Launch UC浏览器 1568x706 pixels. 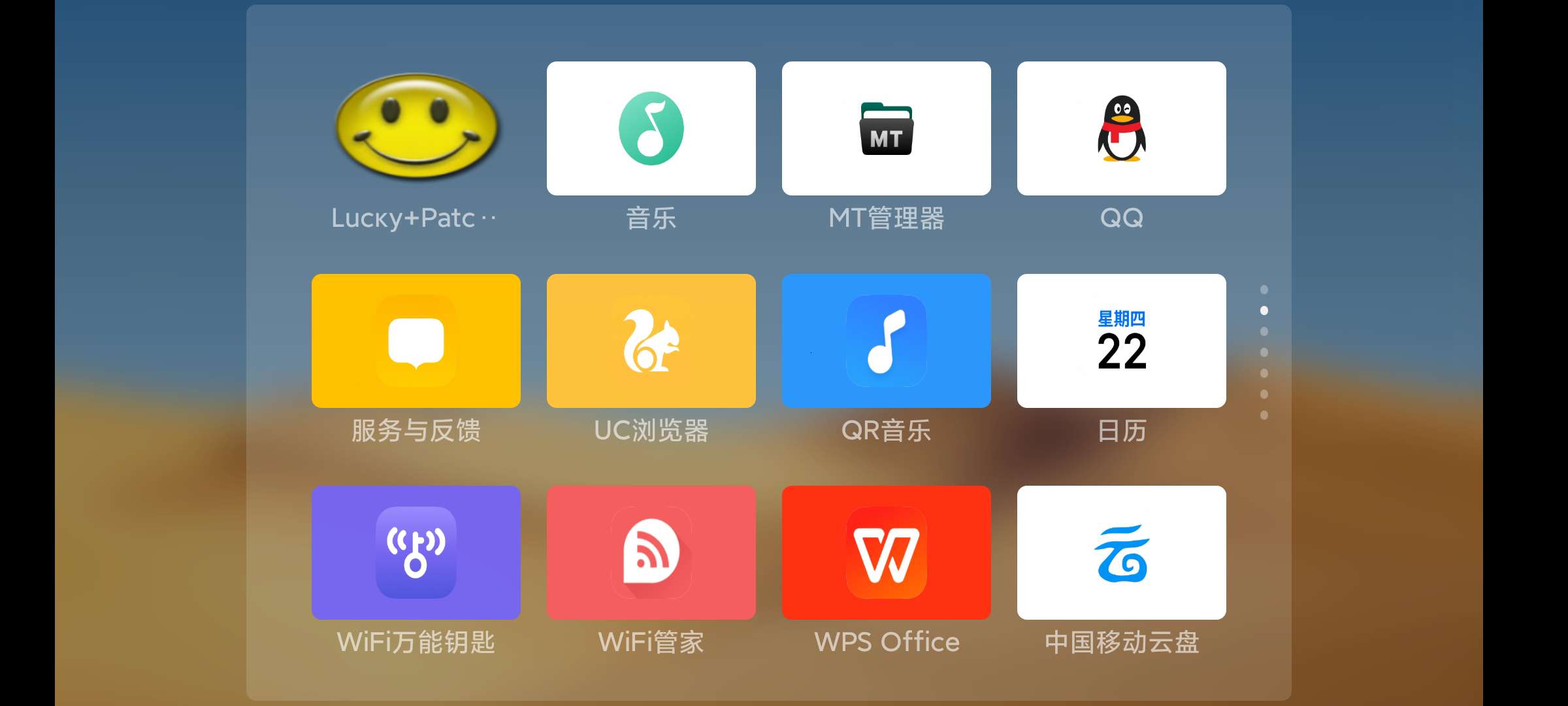[x=651, y=341]
